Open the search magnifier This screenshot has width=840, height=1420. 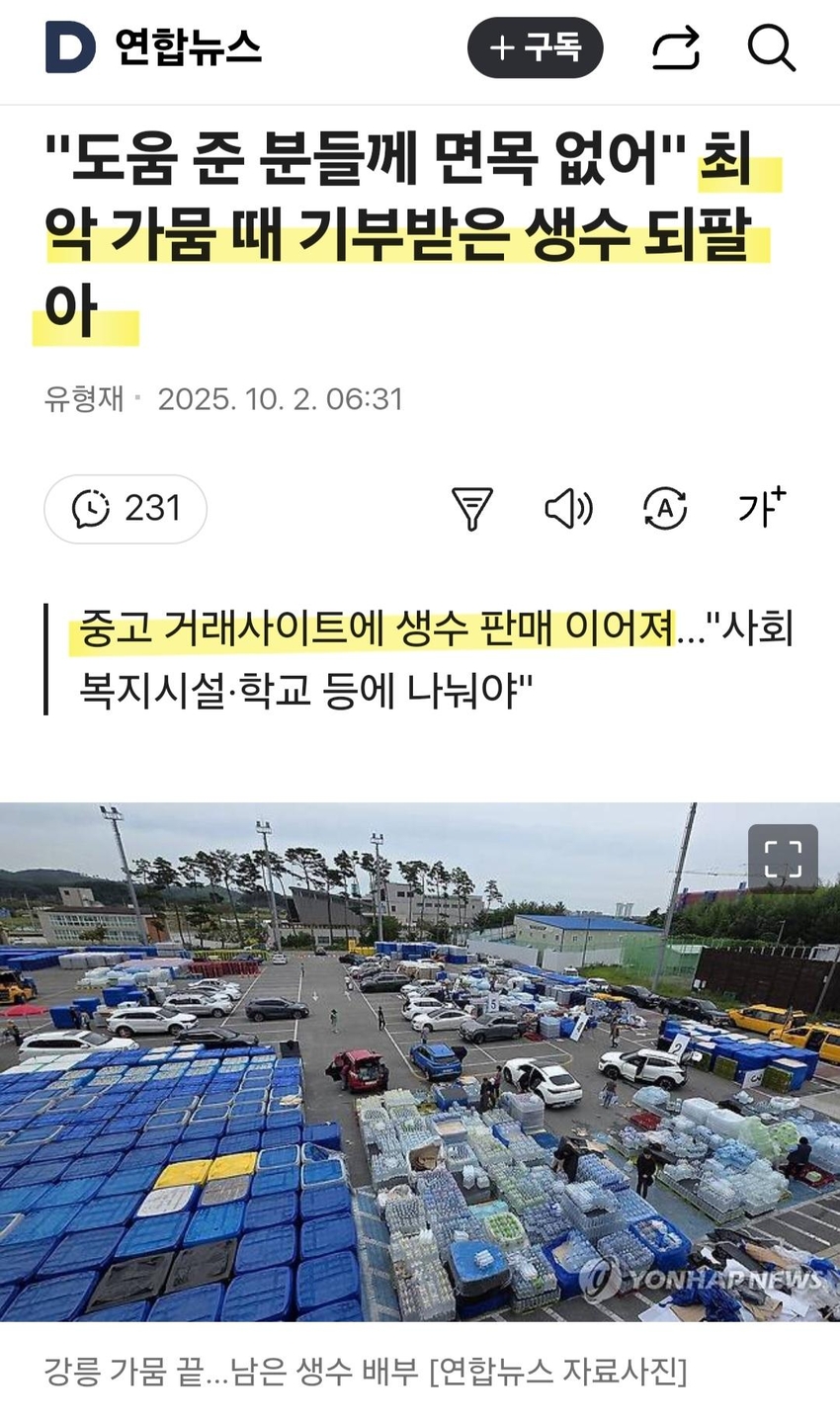click(x=771, y=47)
